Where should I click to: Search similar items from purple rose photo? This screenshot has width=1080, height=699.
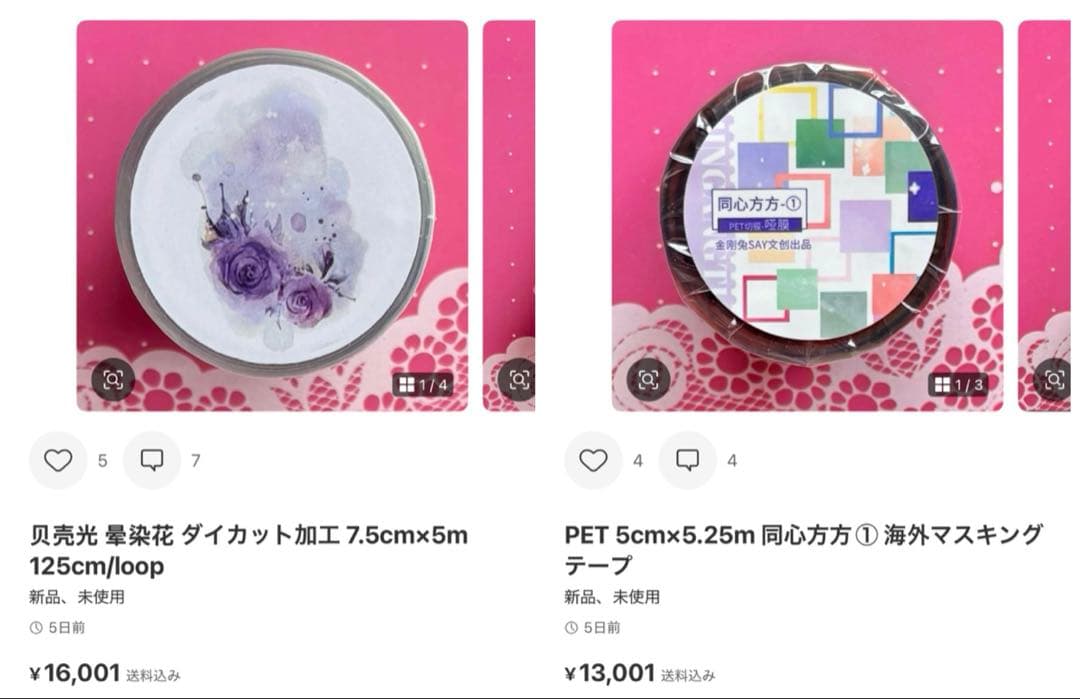click(113, 380)
